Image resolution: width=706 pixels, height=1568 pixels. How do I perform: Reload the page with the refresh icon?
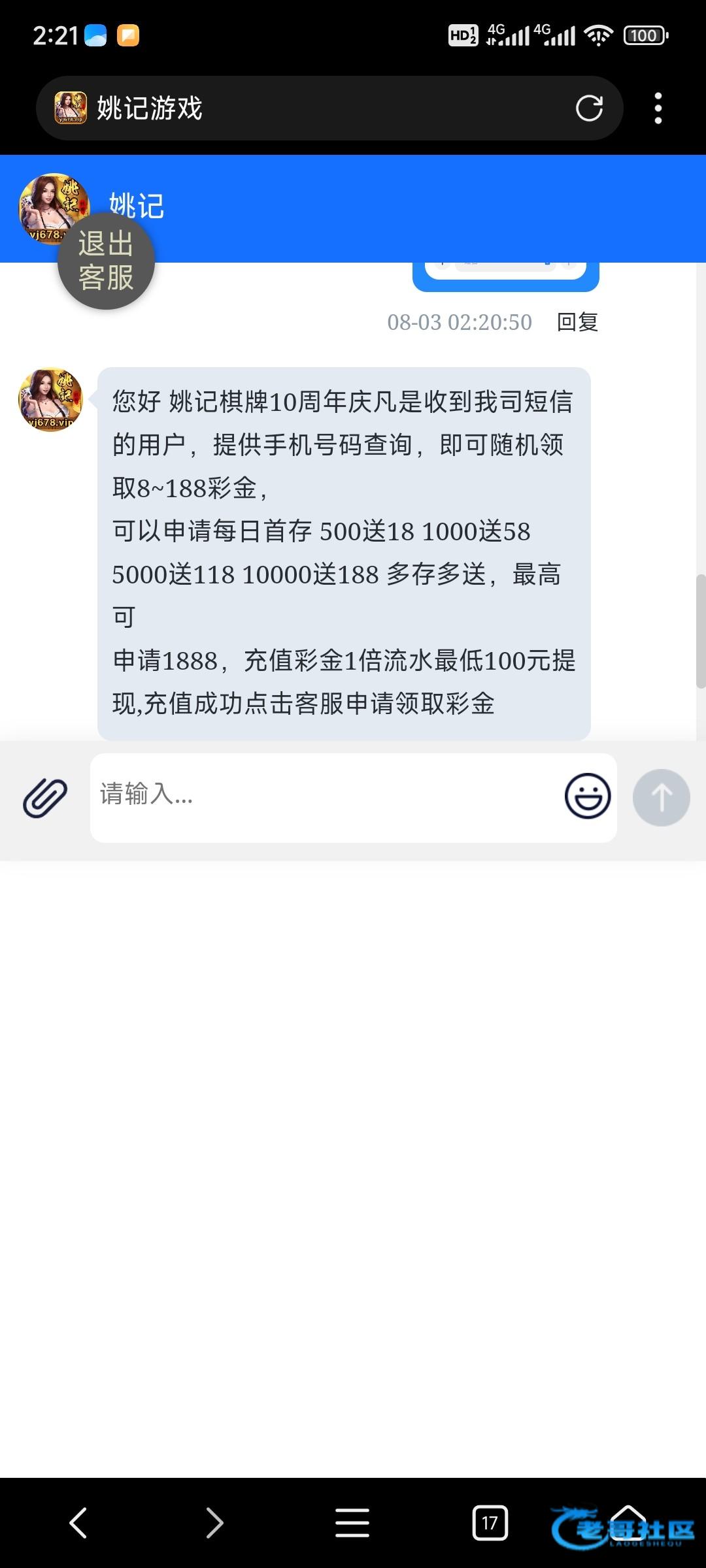tap(588, 108)
